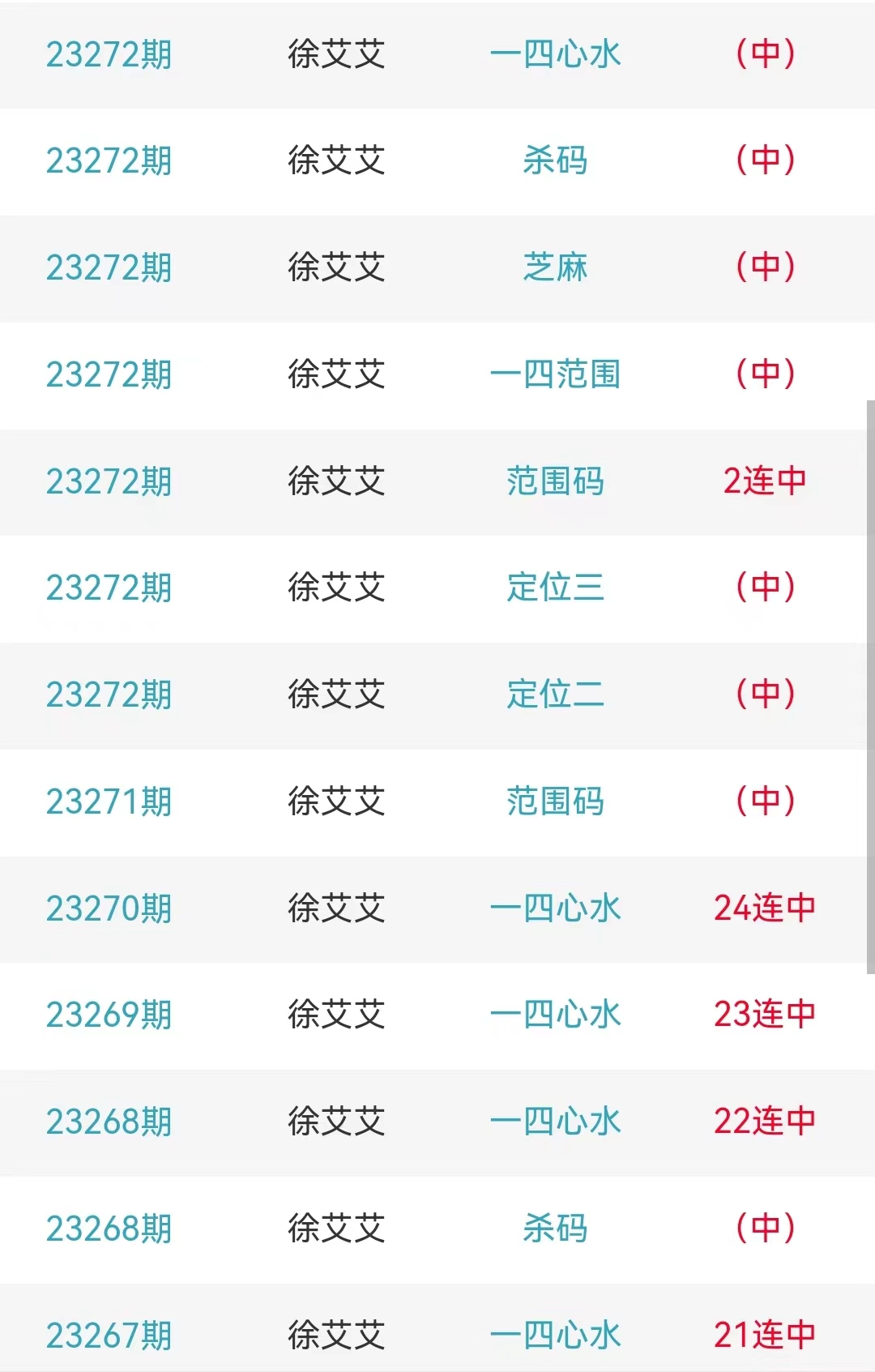This screenshot has height=1372, width=875.
Task: View the 23272期 芝麻 row
Action: pyautogui.click(x=555, y=267)
